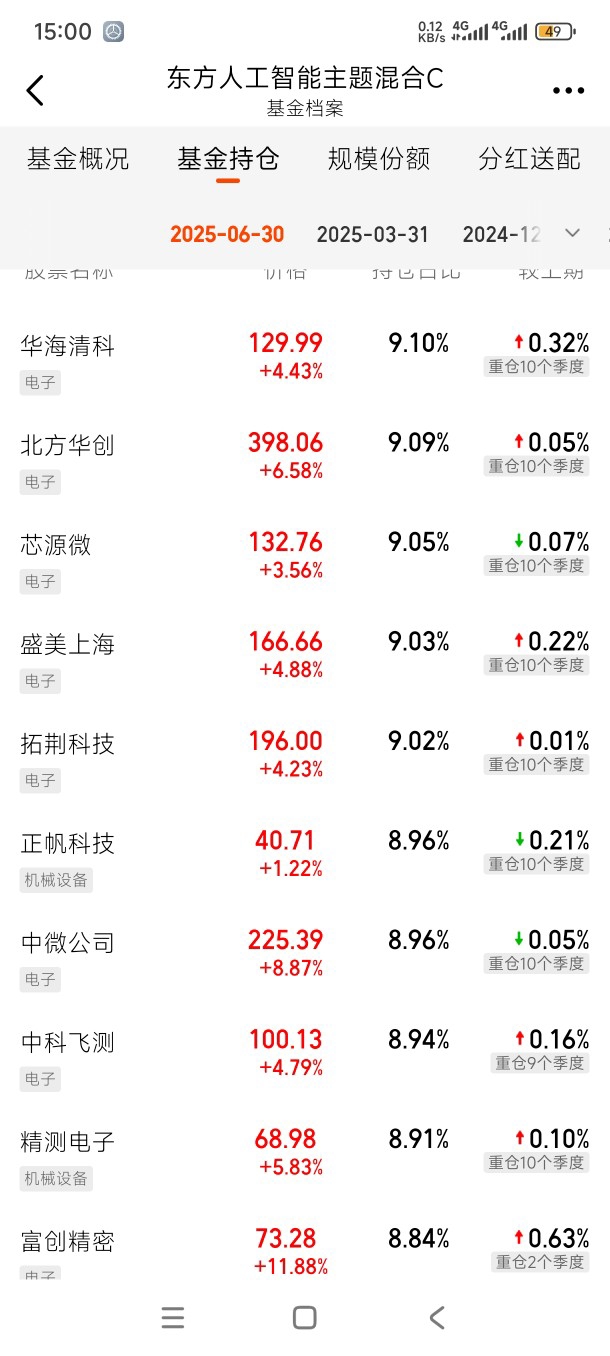This screenshot has width=610, height=1356.
Task: Switch to the 规模份额 tab
Action: (x=379, y=159)
